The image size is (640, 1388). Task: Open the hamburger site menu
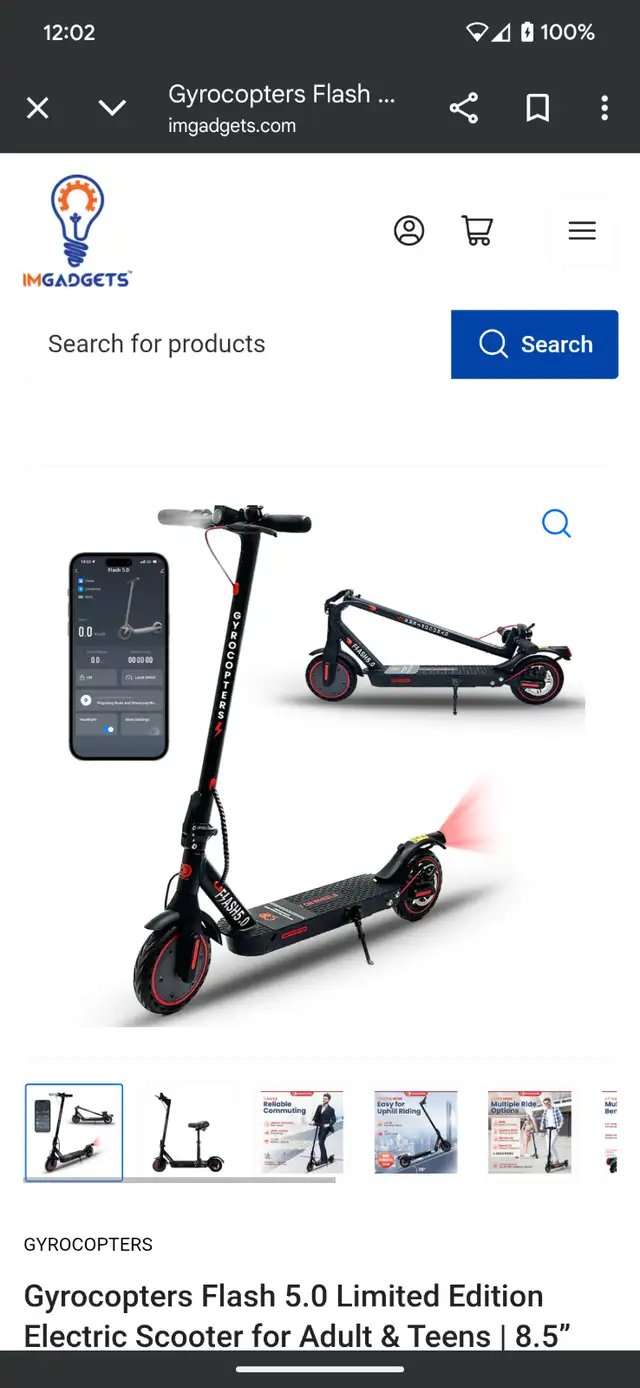coord(582,231)
